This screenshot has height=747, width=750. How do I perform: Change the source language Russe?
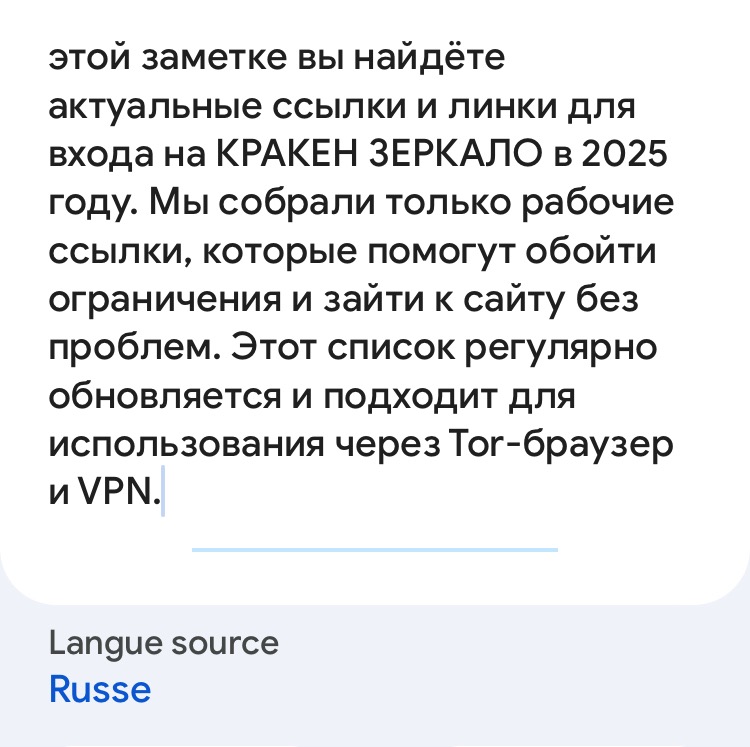[100, 690]
